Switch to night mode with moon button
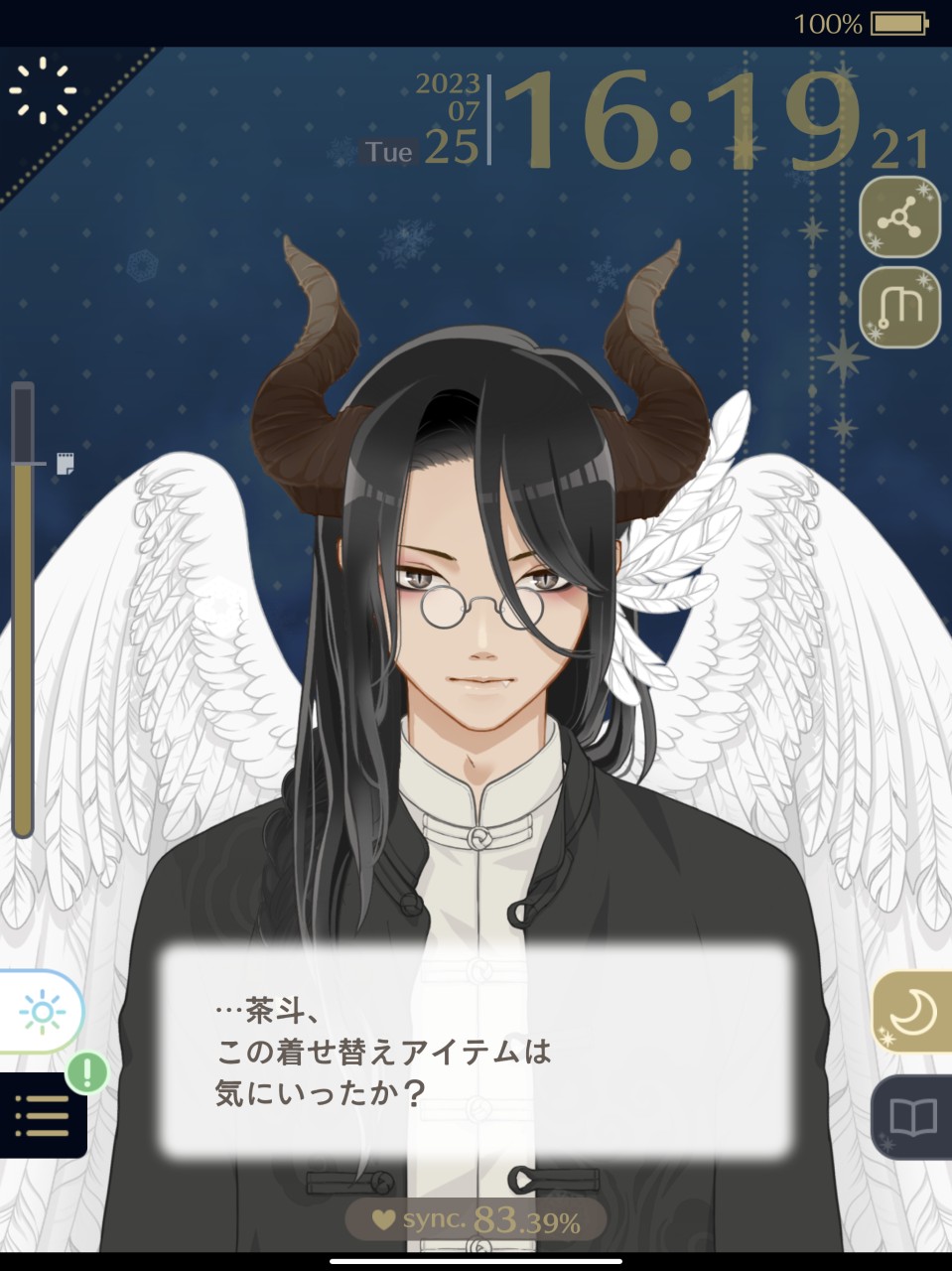The height and width of the screenshot is (1271, 952). pos(911,1012)
